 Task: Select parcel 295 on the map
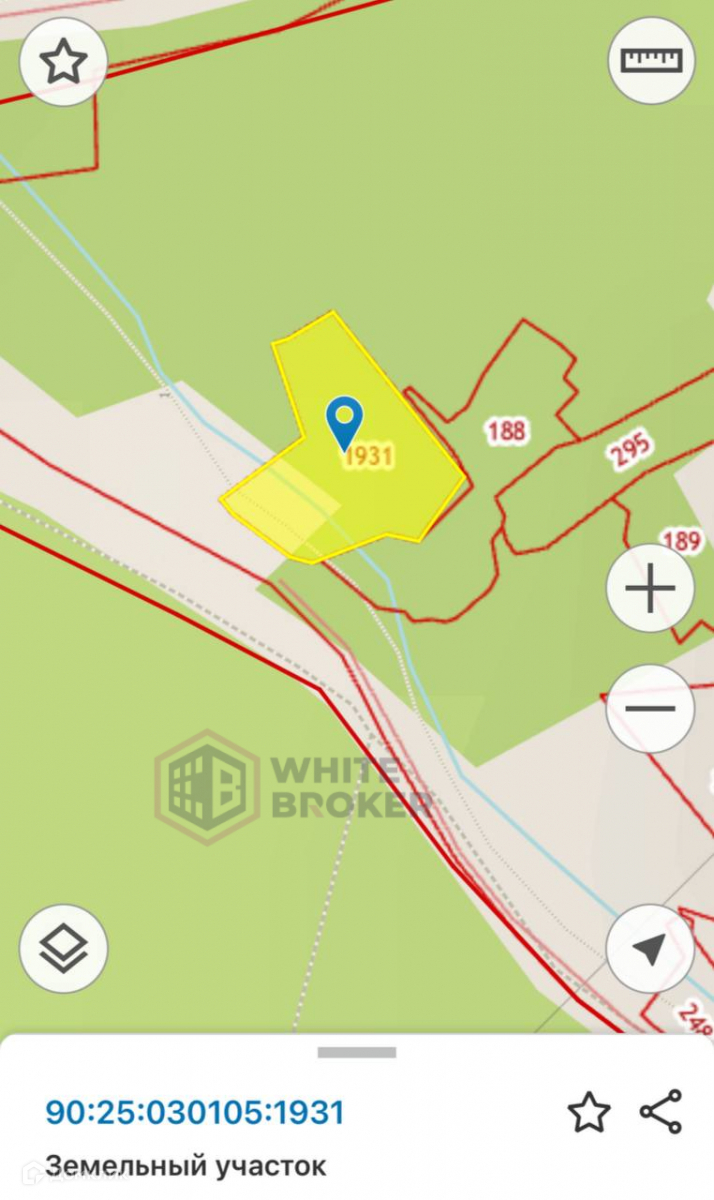(630, 449)
